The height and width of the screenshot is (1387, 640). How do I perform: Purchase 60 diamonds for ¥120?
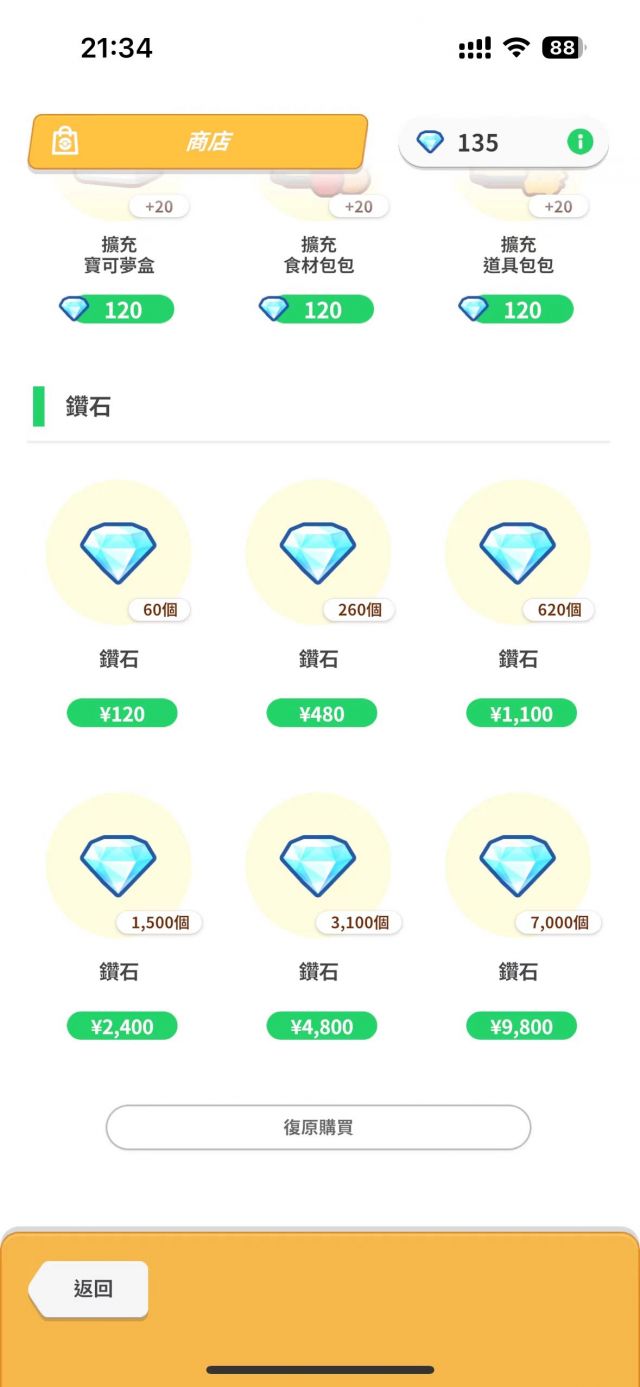coord(122,713)
